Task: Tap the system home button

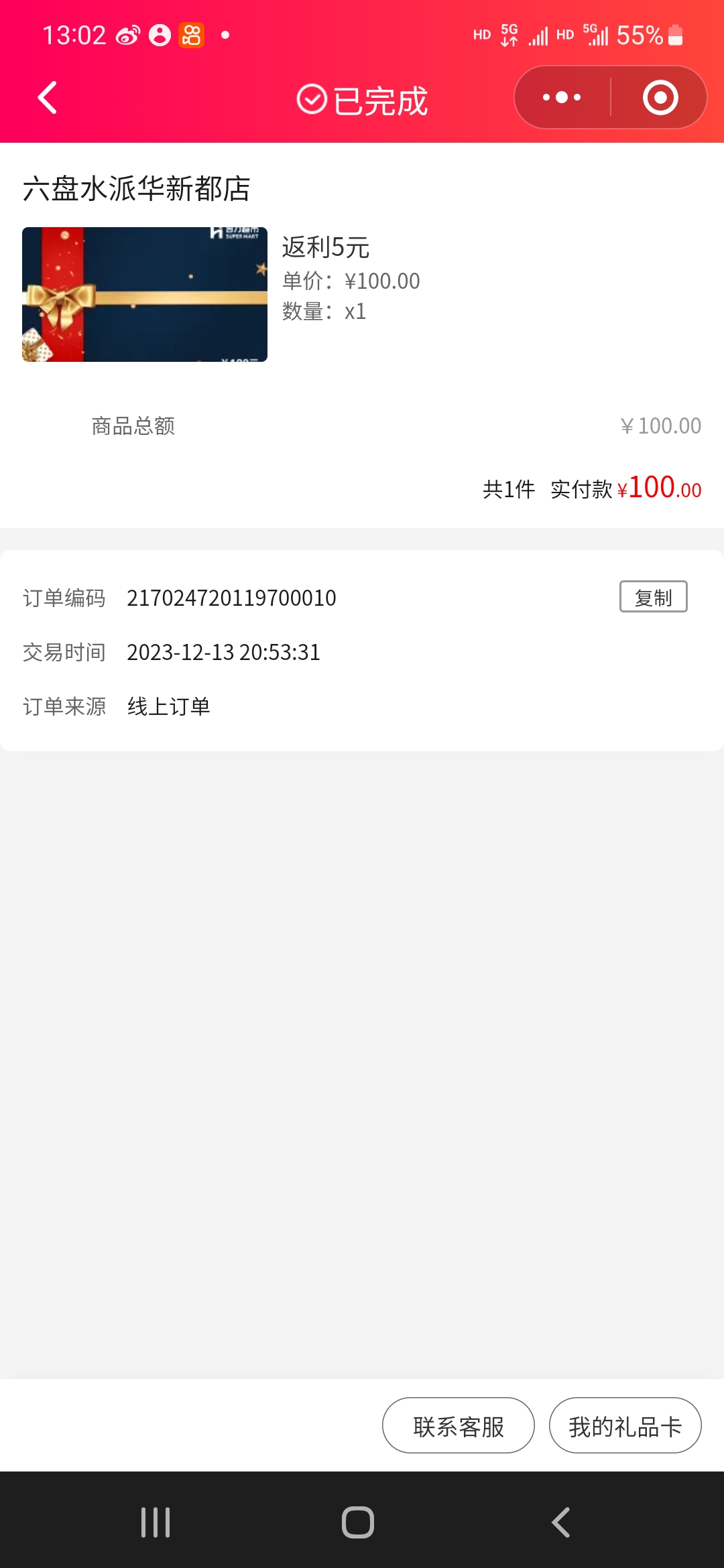Action: [x=358, y=1522]
